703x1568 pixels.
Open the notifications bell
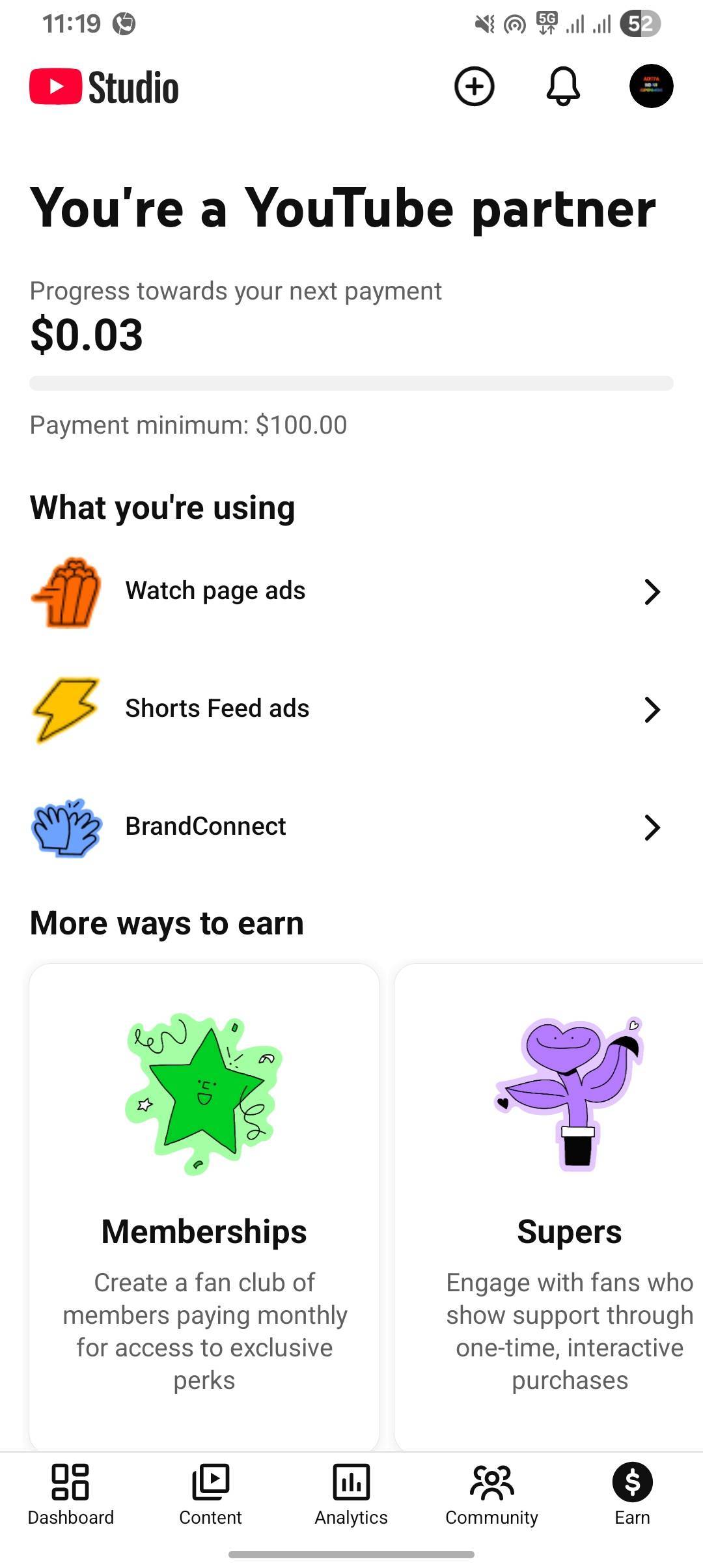pyautogui.click(x=563, y=86)
